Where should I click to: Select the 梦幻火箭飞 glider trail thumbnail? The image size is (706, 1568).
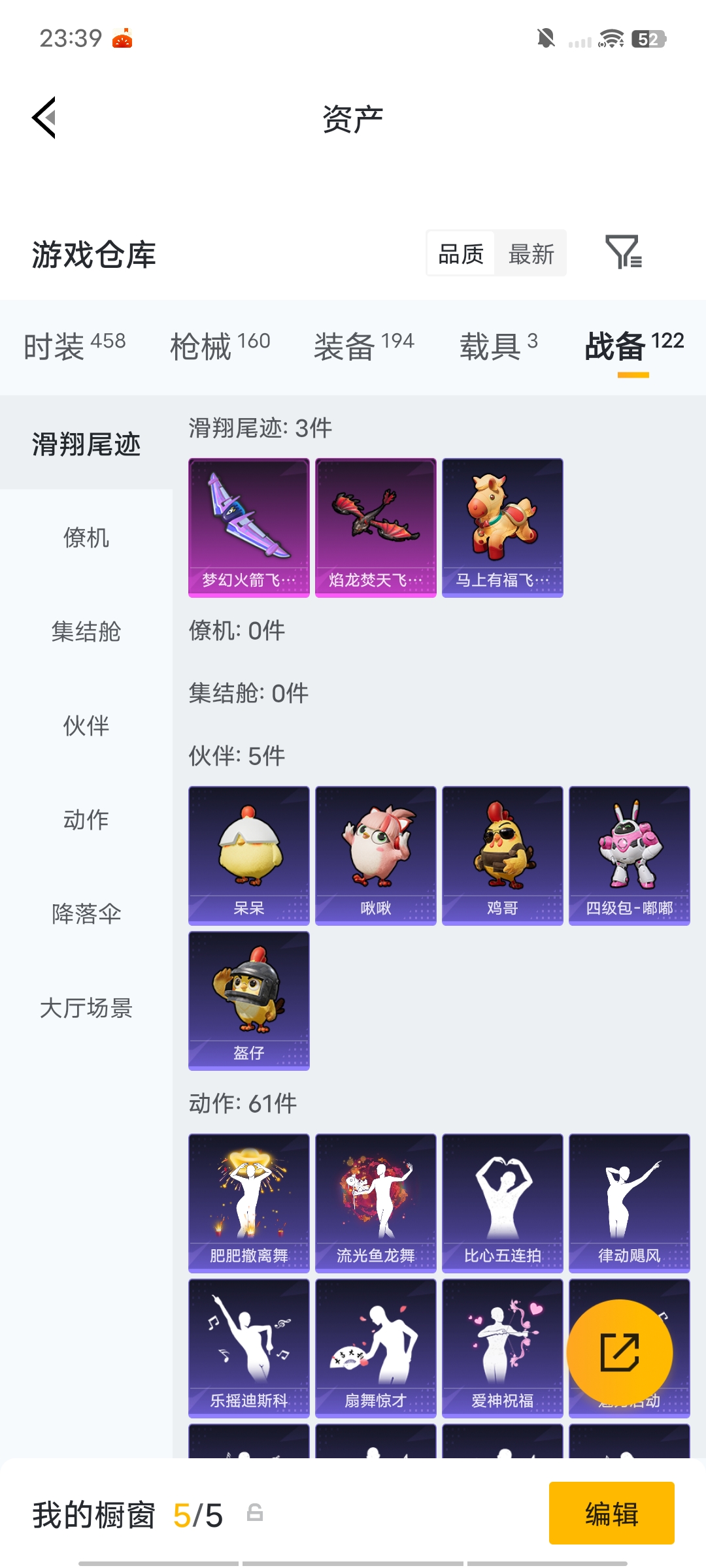coord(248,527)
